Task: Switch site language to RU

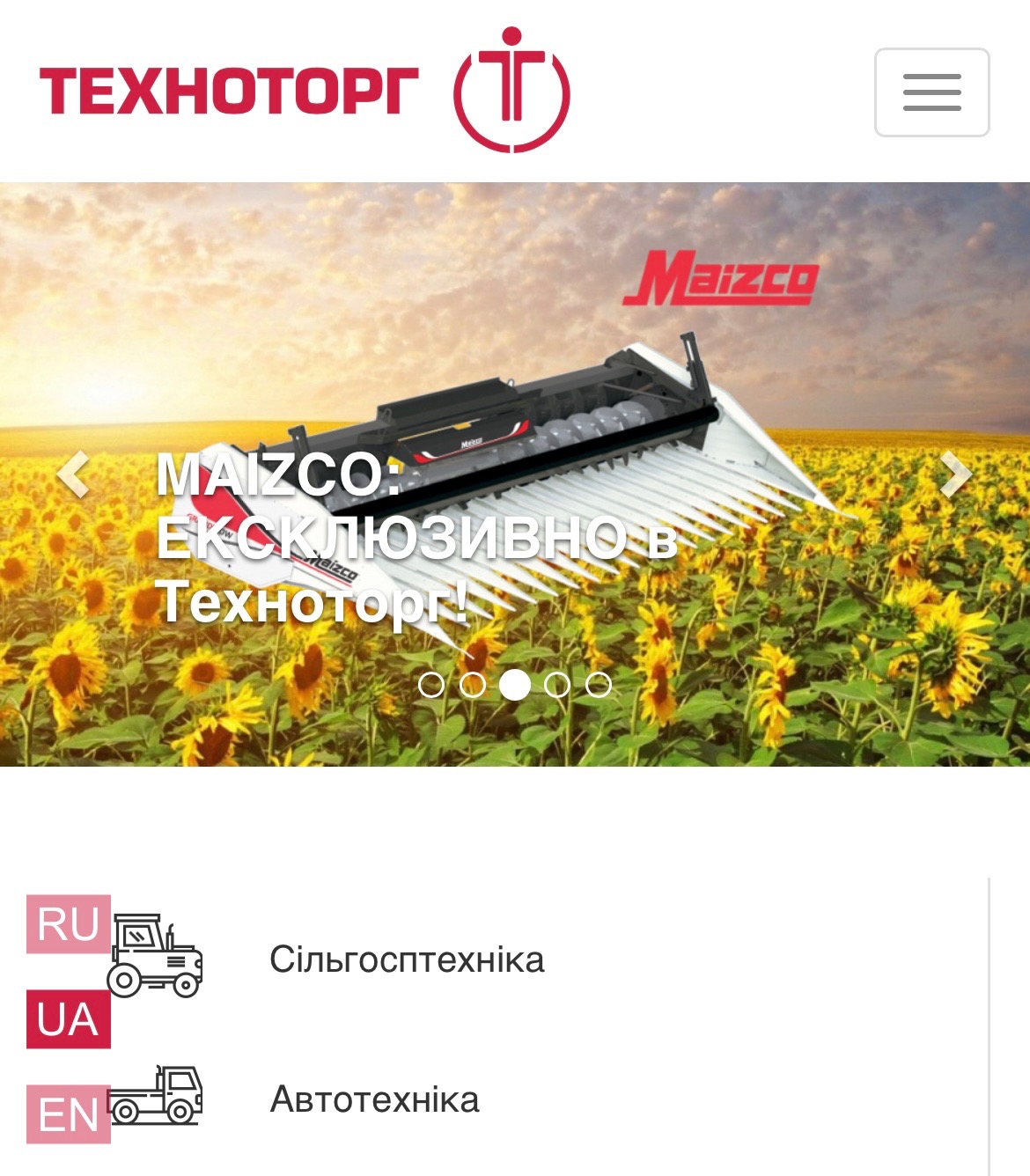Action: click(69, 924)
